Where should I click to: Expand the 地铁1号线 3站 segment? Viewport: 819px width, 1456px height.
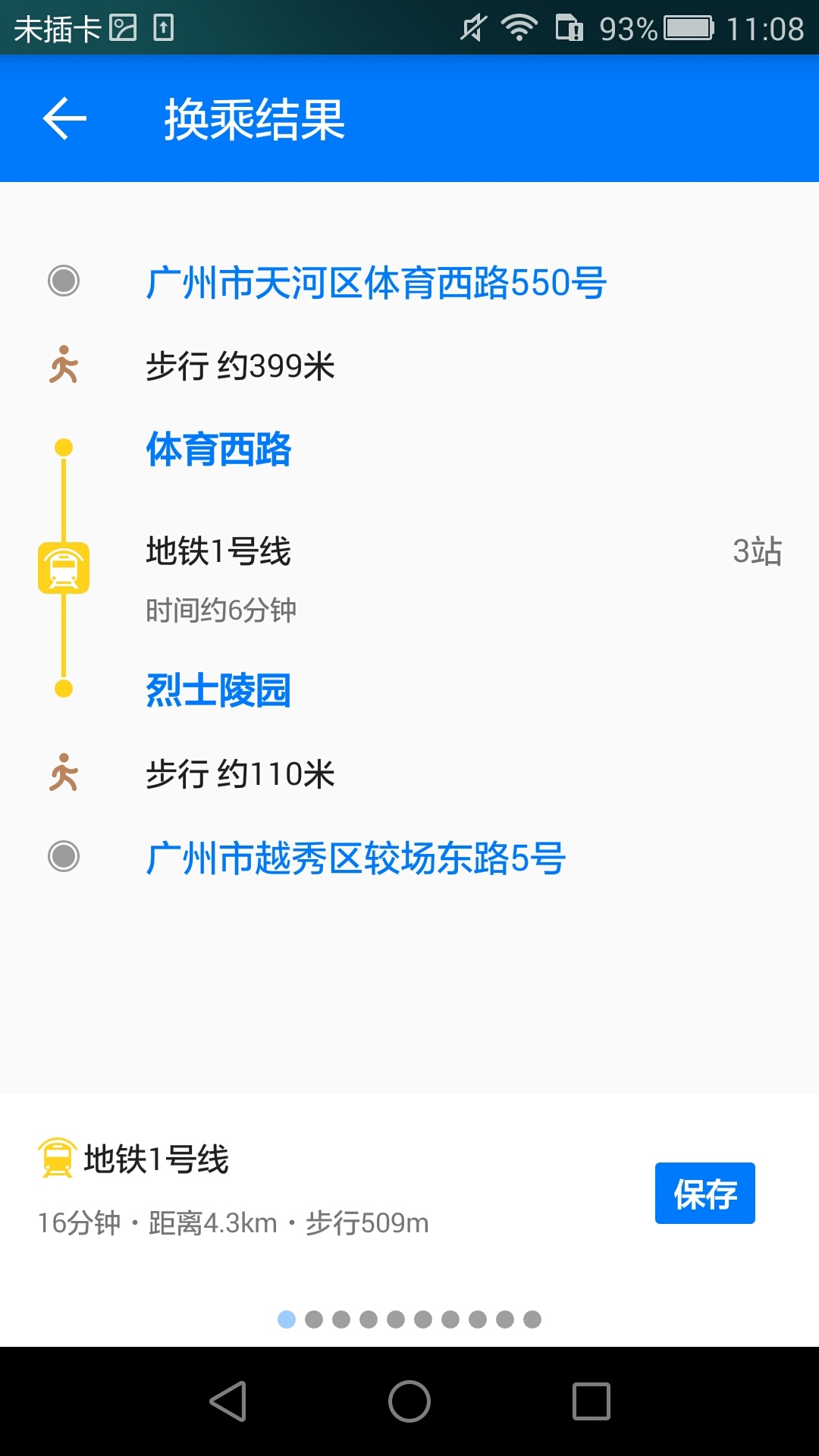coord(463,551)
